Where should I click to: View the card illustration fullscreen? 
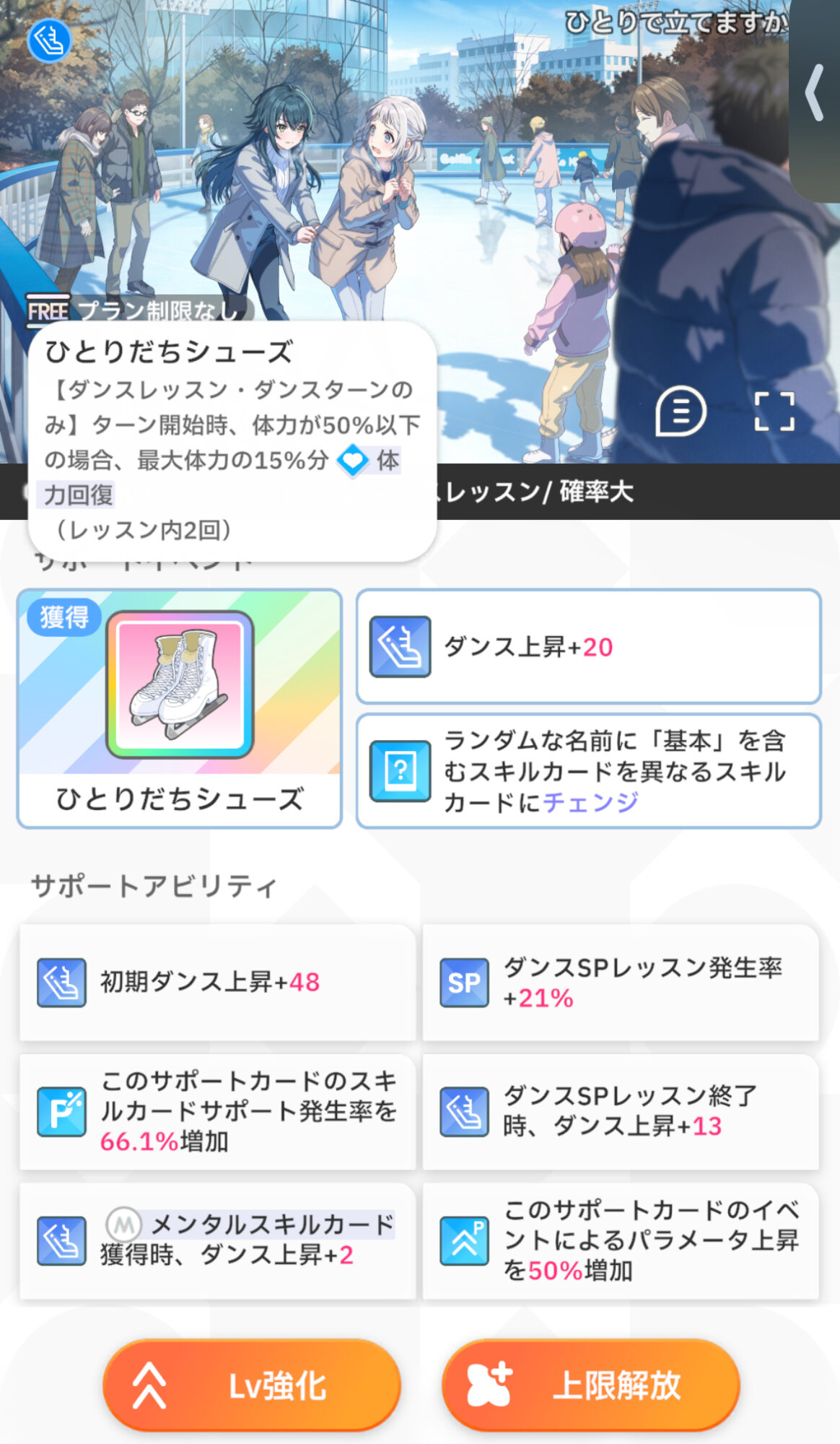[774, 412]
